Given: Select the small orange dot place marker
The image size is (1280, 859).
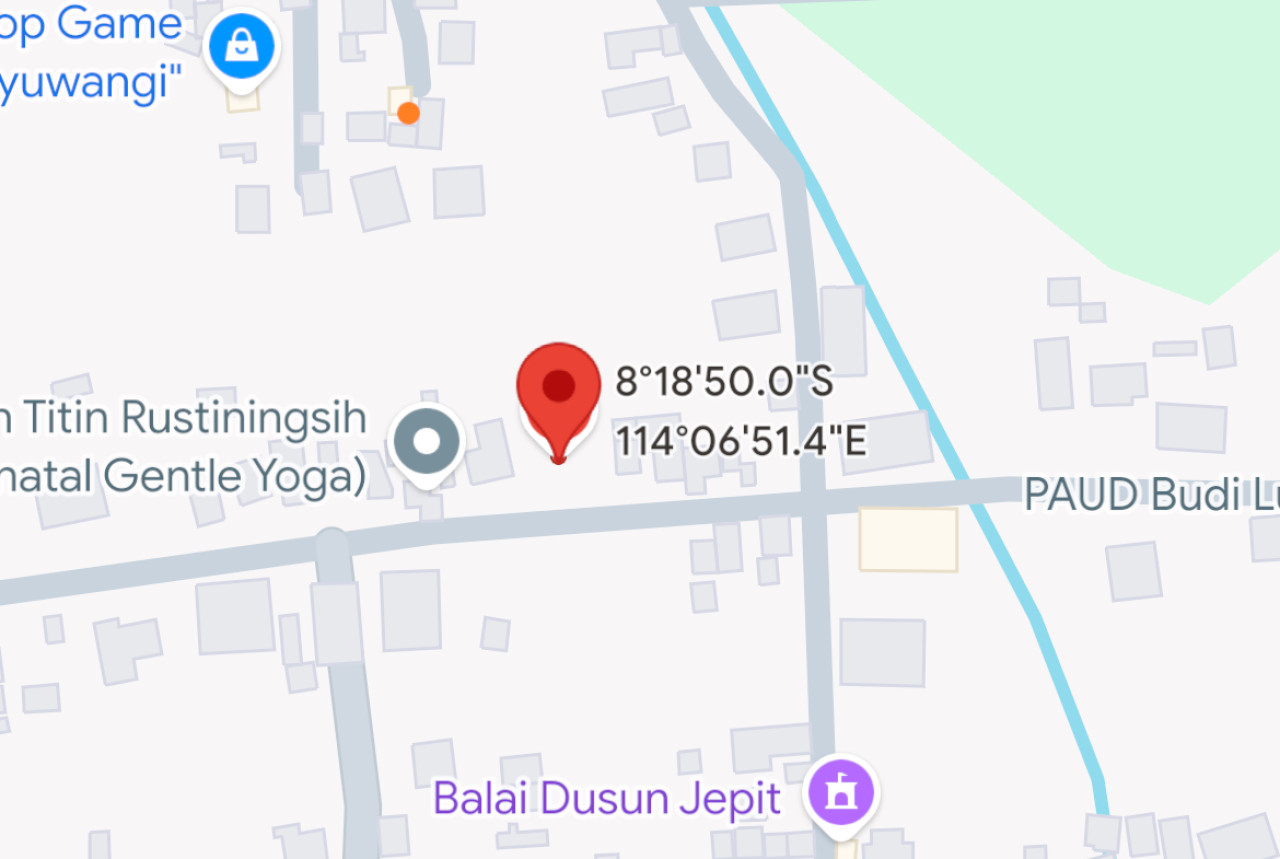Looking at the screenshot, I should click(408, 113).
